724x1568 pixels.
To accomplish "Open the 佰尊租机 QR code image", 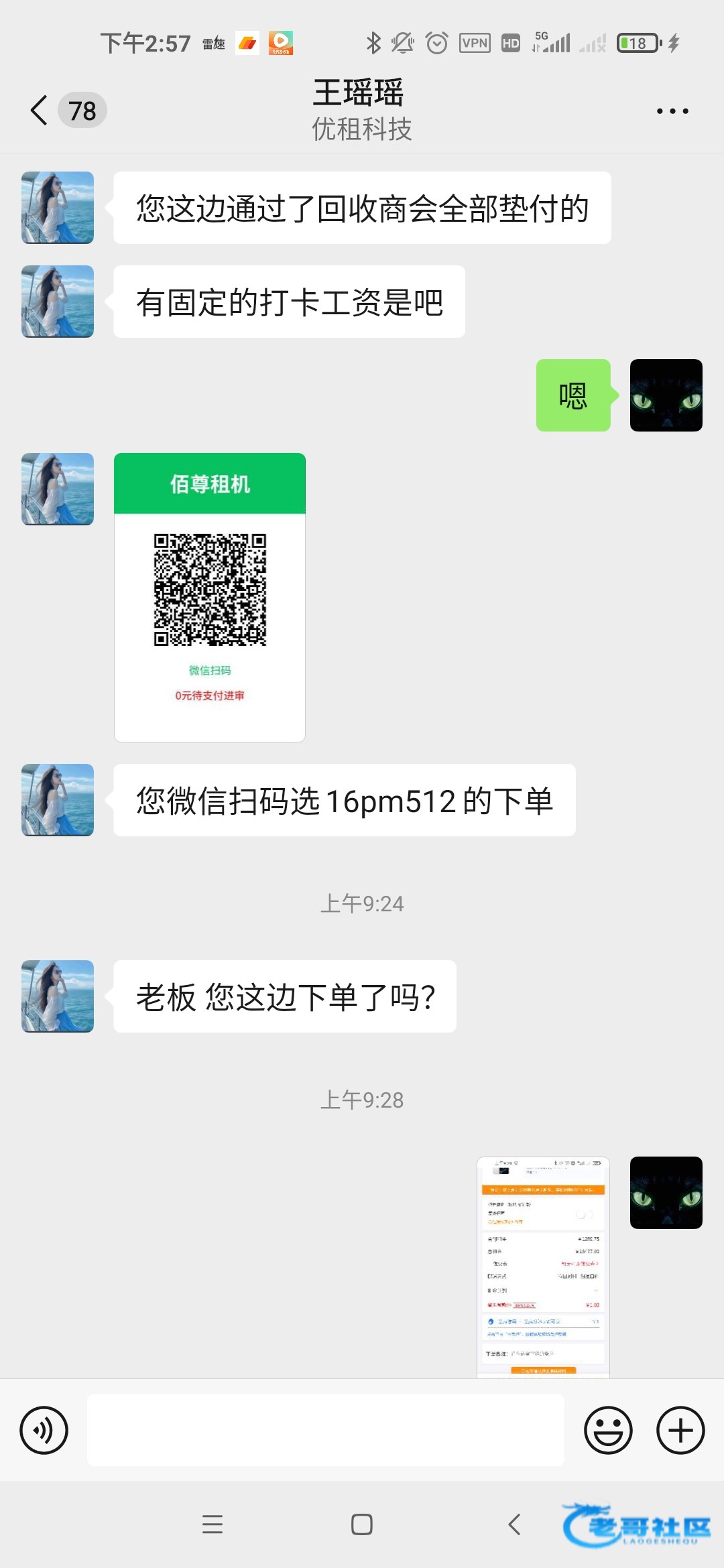I will point(210,597).
